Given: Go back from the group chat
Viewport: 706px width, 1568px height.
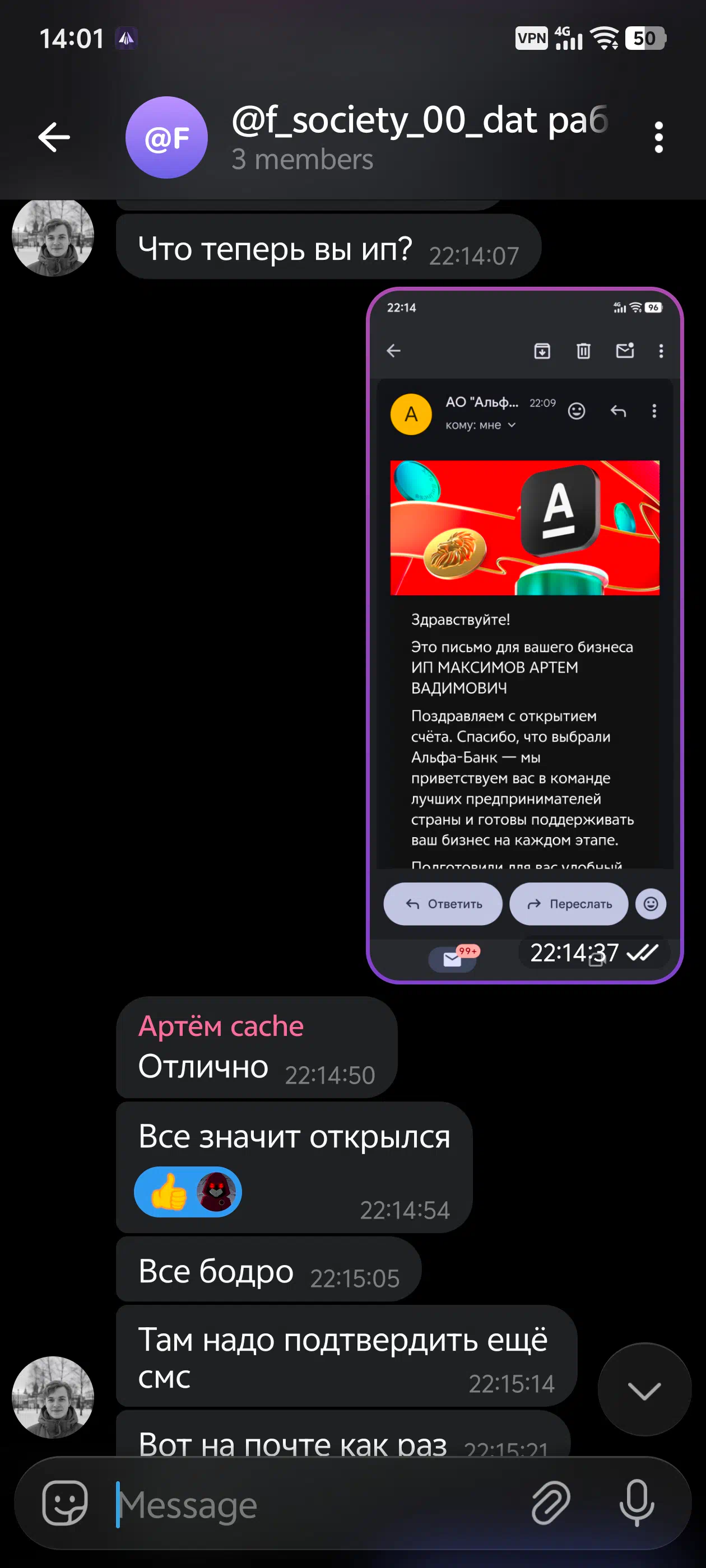Looking at the screenshot, I should click(x=54, y=137).
